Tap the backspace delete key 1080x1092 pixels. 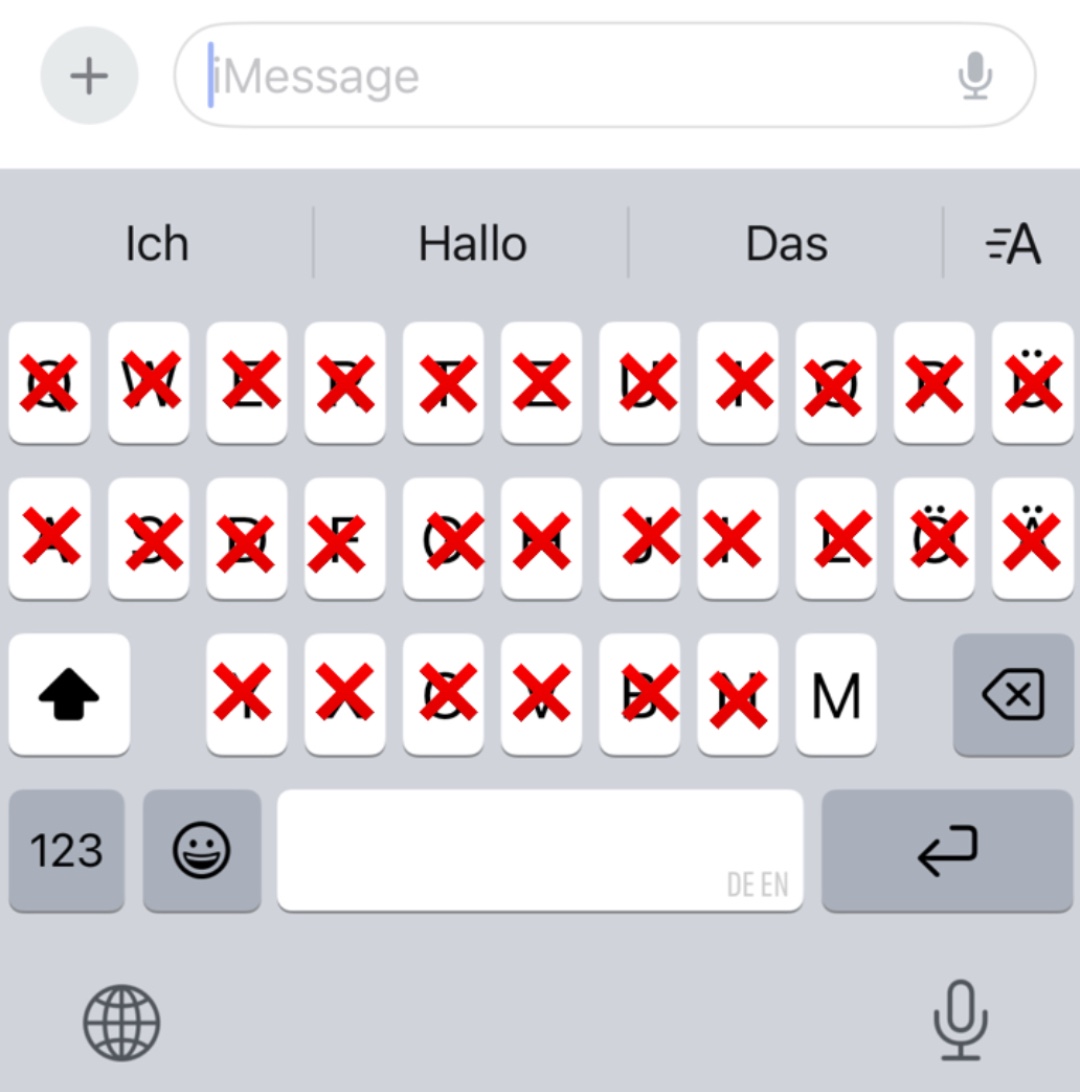pyautogui.click(x=1013, y=694)
